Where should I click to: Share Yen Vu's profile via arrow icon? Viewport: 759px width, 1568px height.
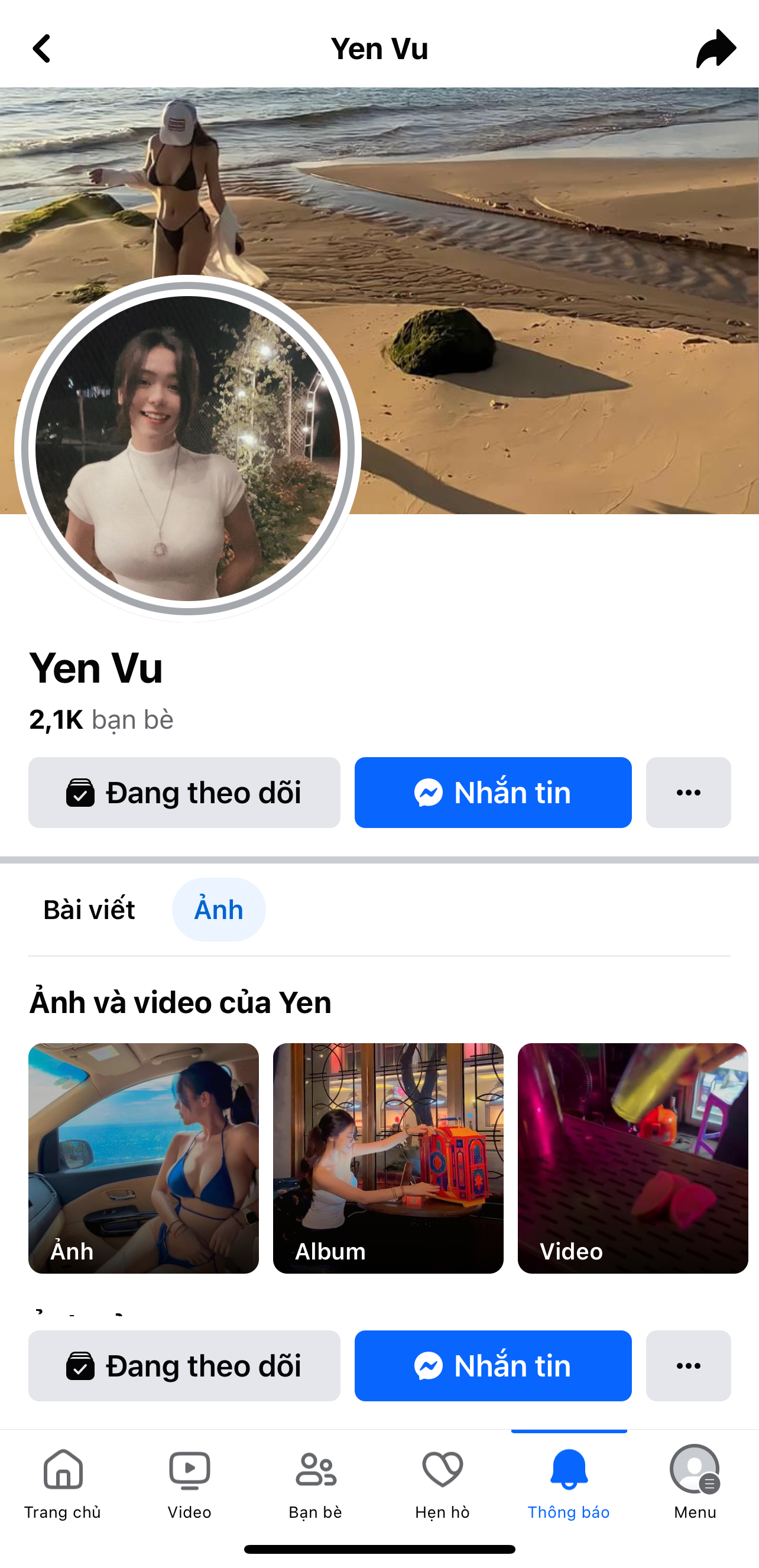[715, 48]
